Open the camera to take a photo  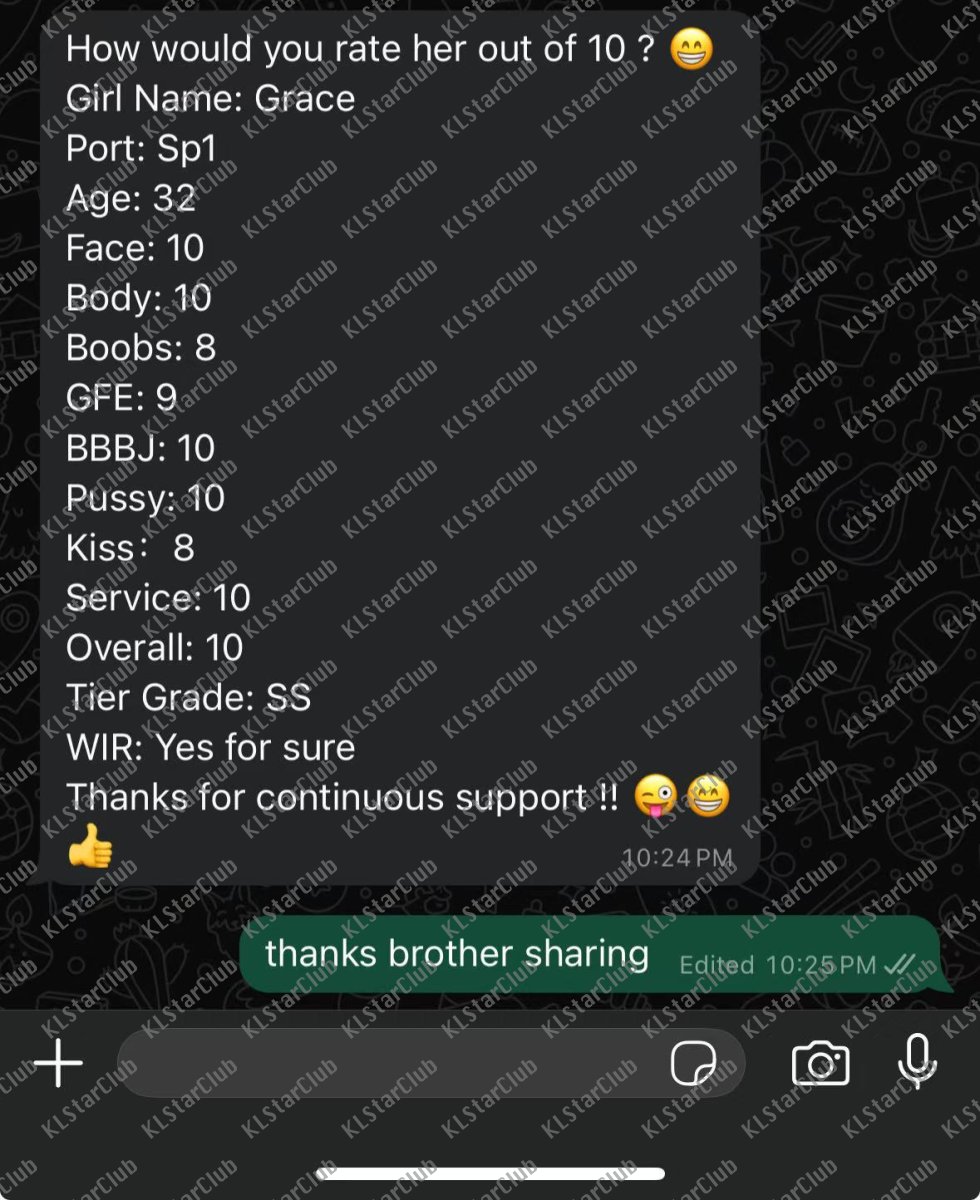(820, 1064)
